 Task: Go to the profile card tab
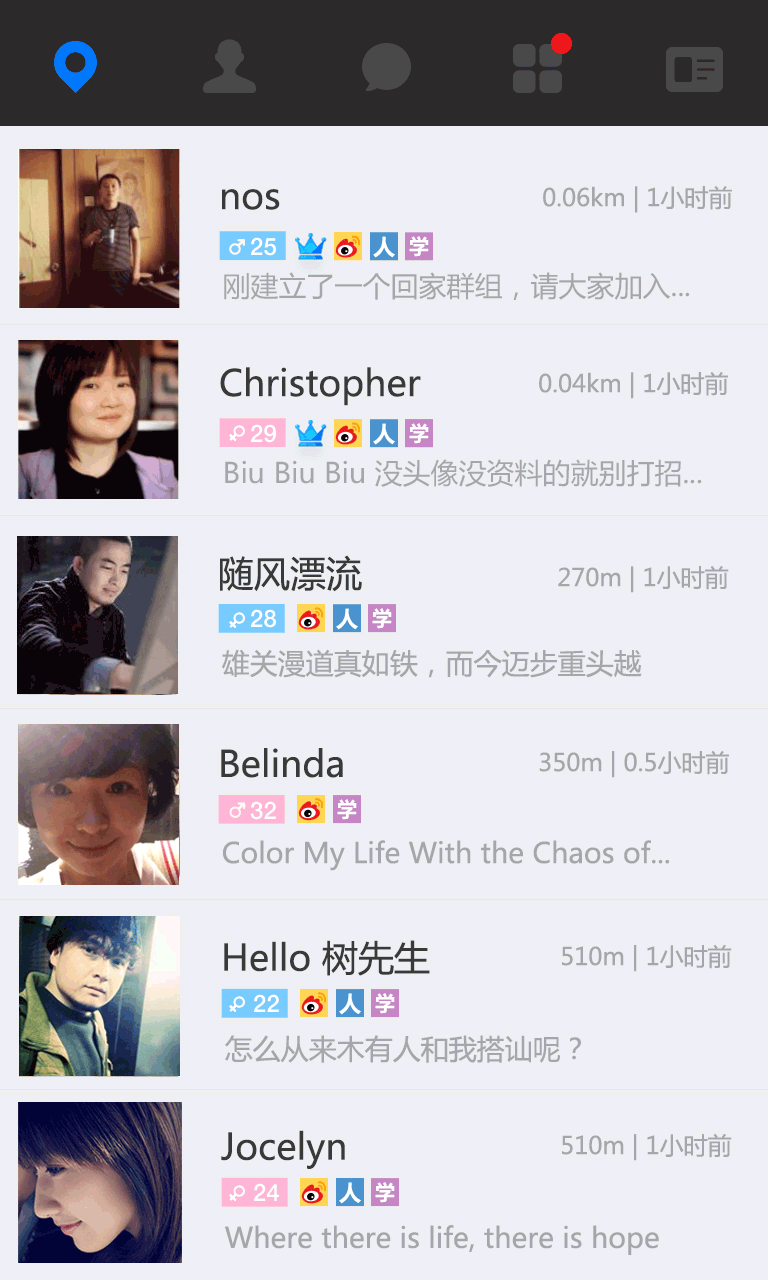coord(694,69)
